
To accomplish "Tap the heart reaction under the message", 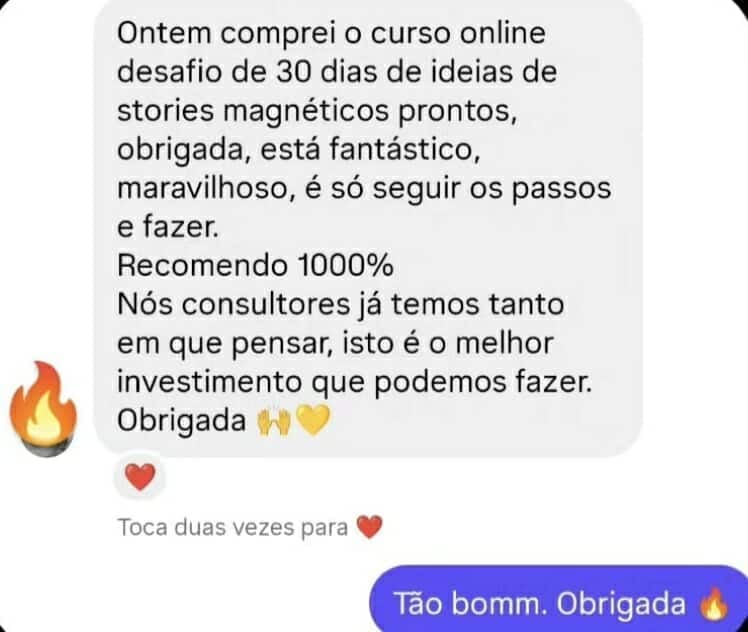I will (x=141, y=478).
